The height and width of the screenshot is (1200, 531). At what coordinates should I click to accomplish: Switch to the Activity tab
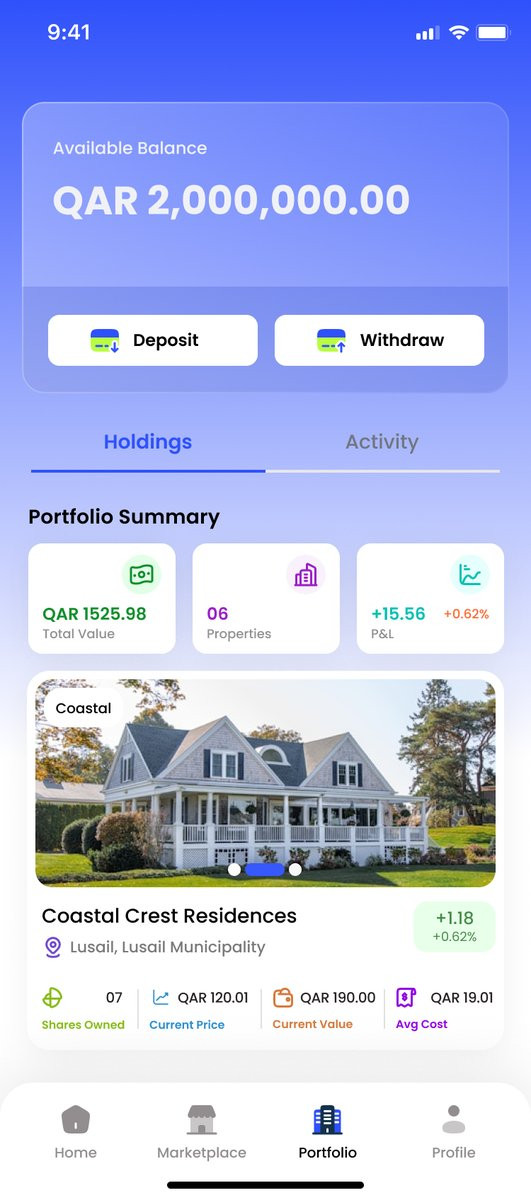pyautogui.click(x=382, y=442)
